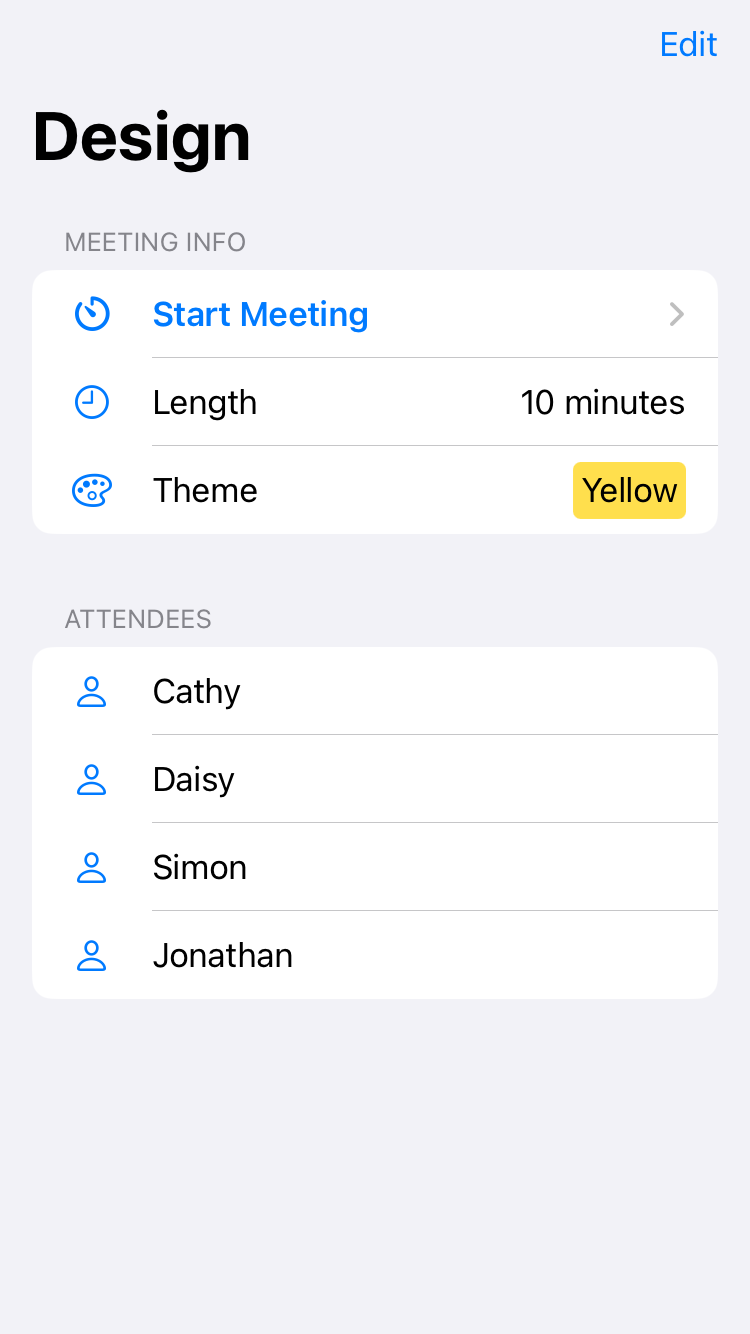The image size is (750, 1334).
Task: Open the Start Meeting row
Action: pyautogui.click(x=375, y=314)
